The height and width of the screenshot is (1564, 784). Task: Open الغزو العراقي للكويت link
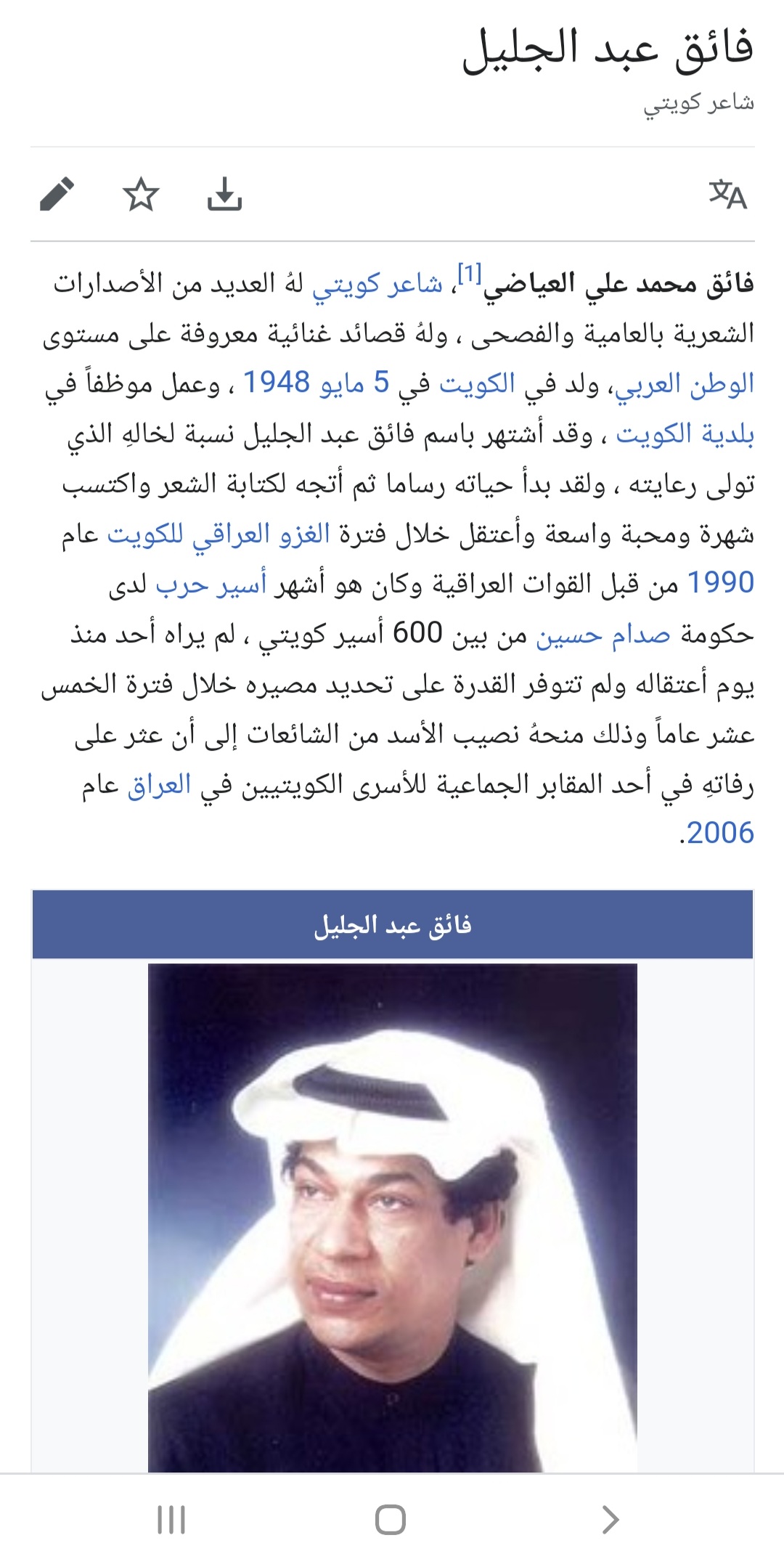(219, 534)
